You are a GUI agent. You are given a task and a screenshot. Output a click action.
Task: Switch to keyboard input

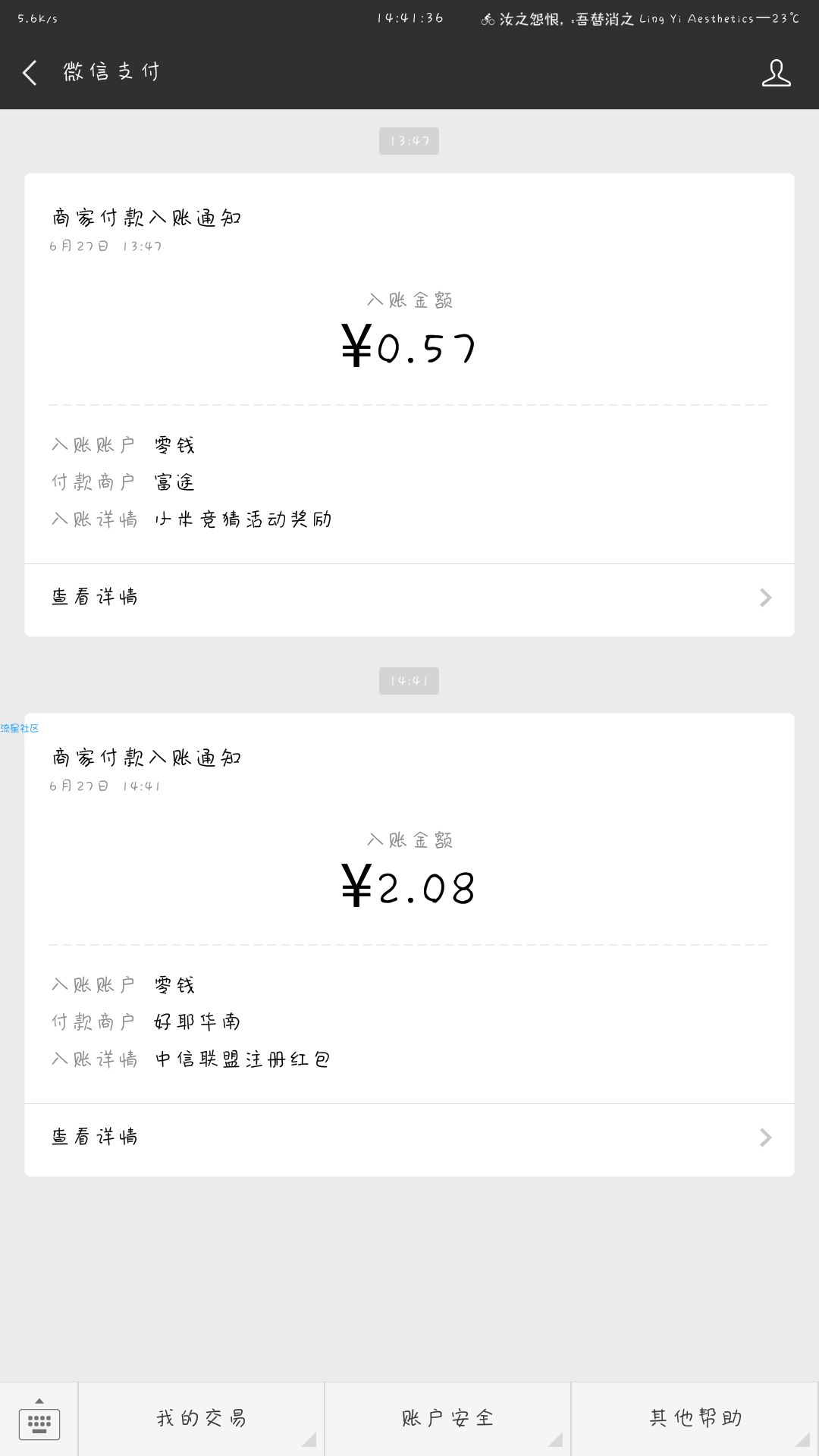(39, 1419)
